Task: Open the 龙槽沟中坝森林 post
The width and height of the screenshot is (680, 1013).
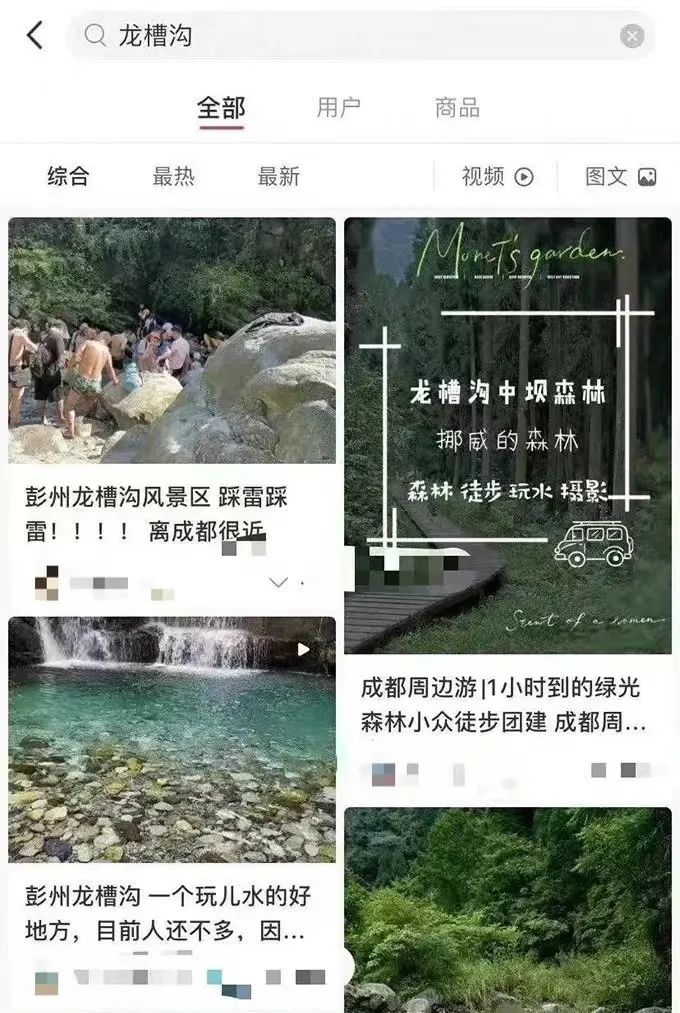Action: click(x=508, y=435)
